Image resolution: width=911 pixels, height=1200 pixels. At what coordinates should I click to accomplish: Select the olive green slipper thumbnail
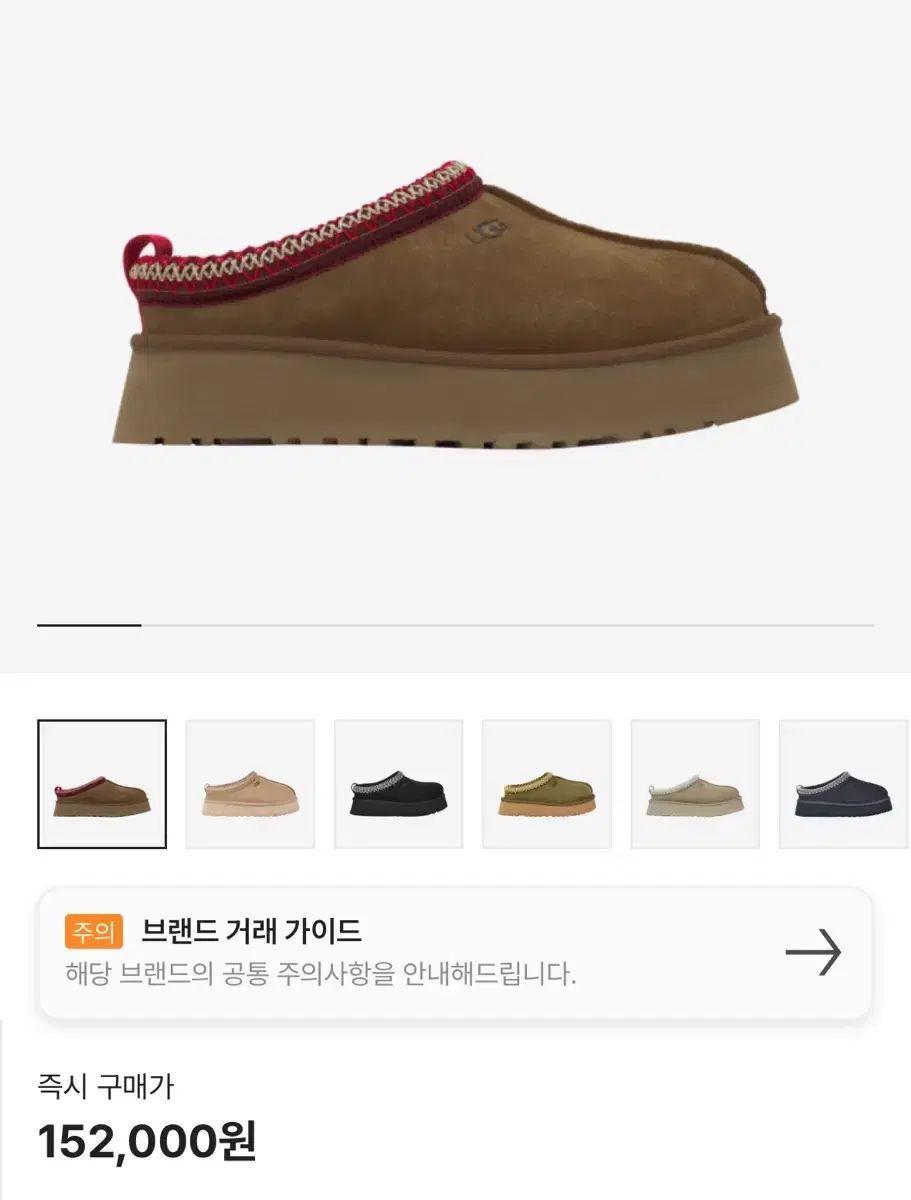pos(546,784)
